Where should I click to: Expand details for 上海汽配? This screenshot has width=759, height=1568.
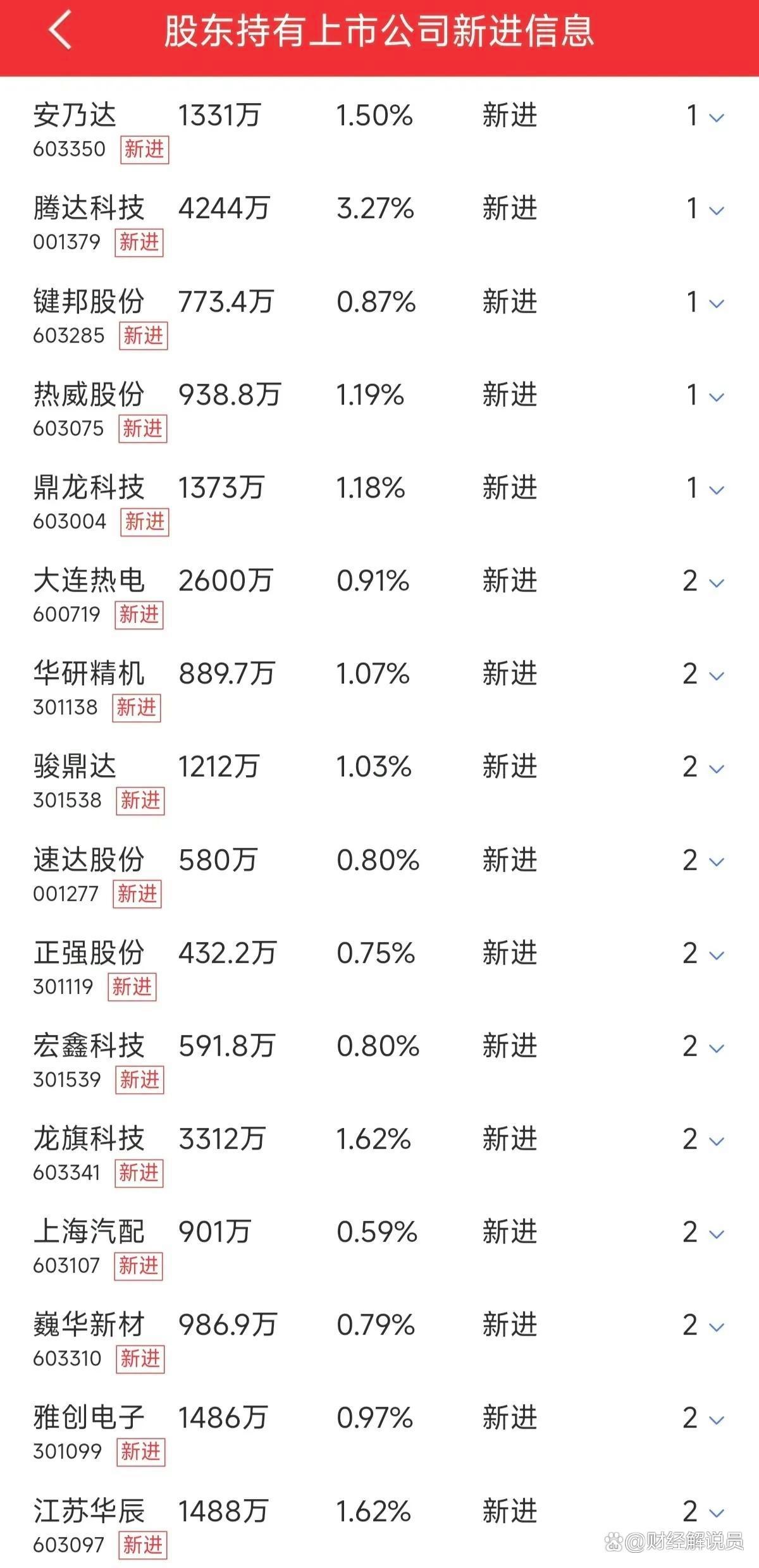click(x=717, y=1234)
